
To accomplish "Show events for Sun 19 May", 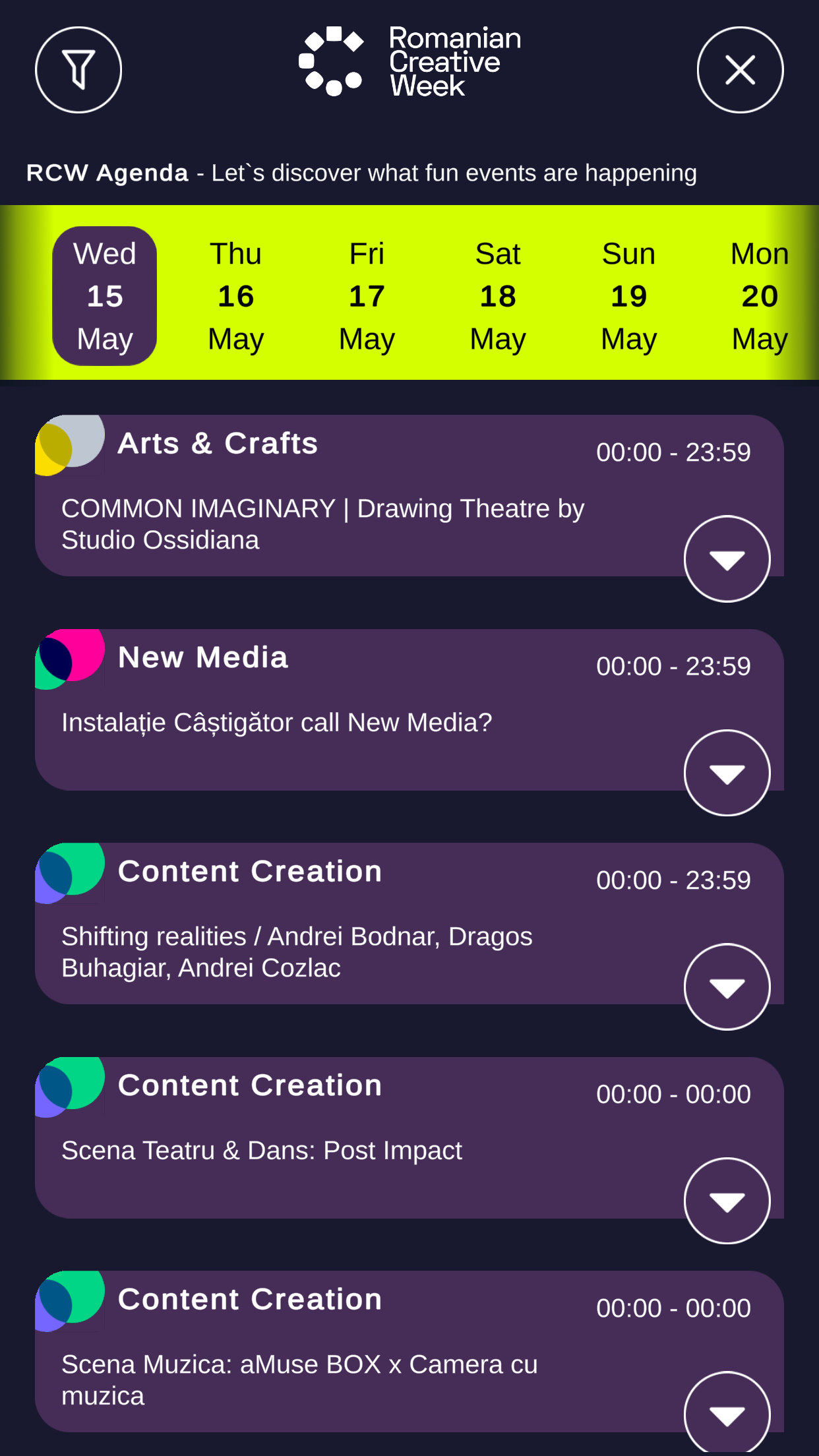I will [x=628, y=296].
